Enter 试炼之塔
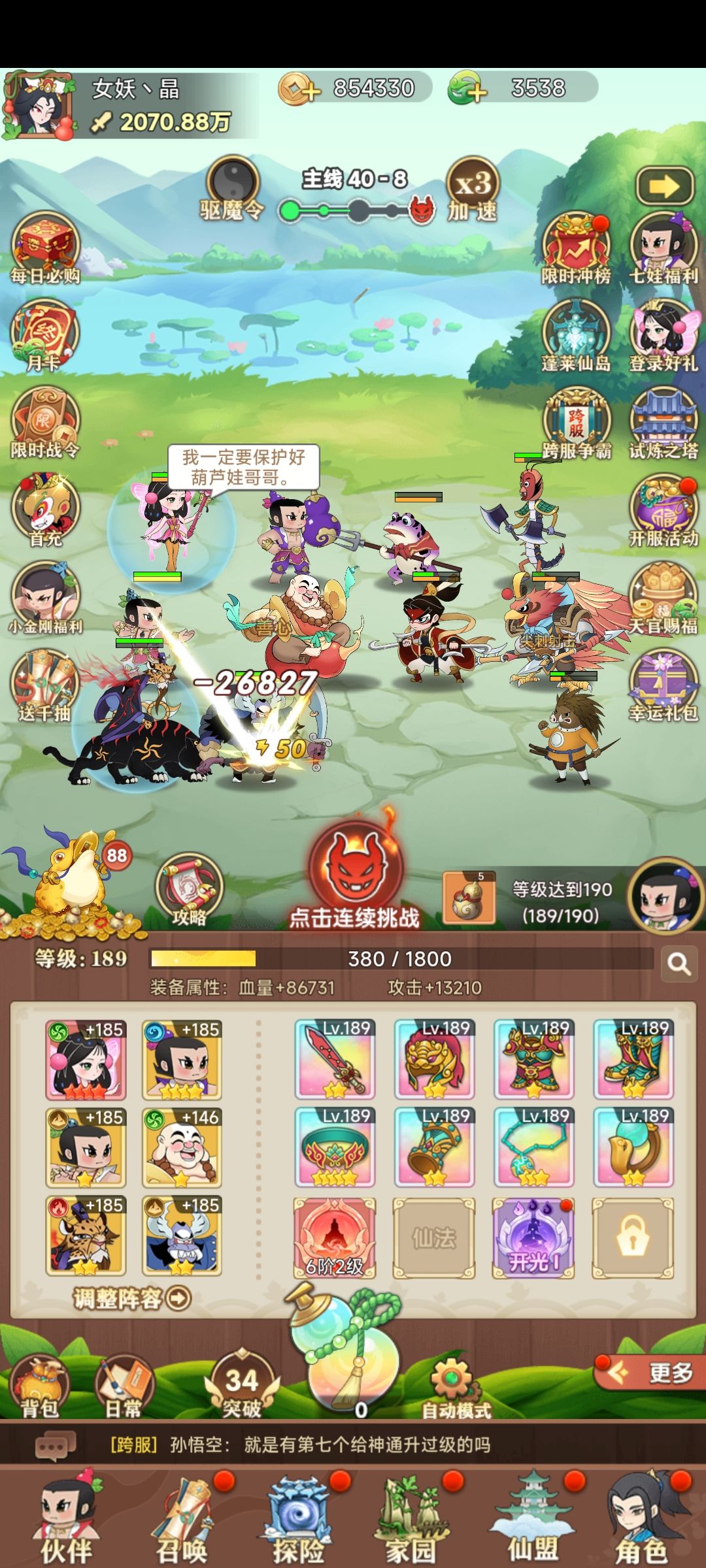Screen dimensions: 706x1568 click(663, 424)
